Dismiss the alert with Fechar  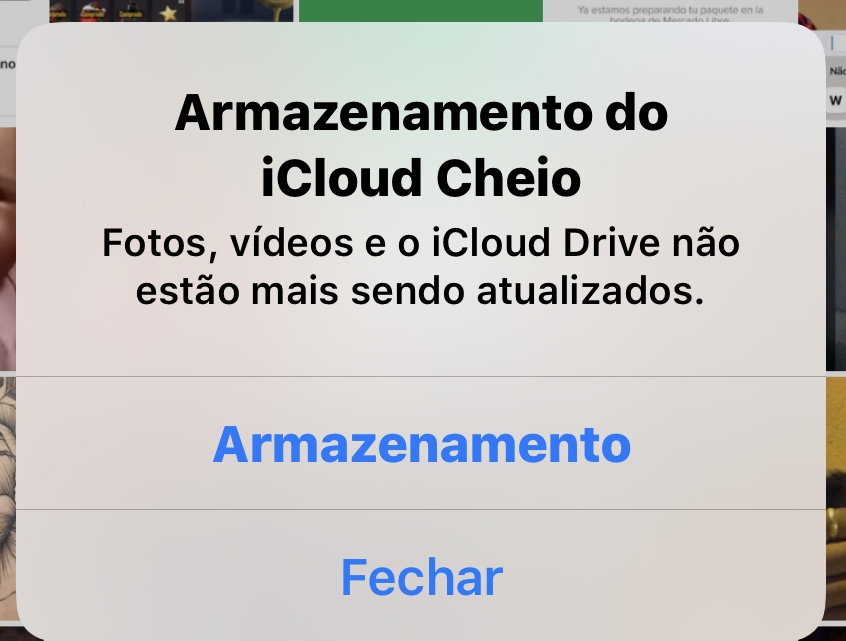click(421, 577)
